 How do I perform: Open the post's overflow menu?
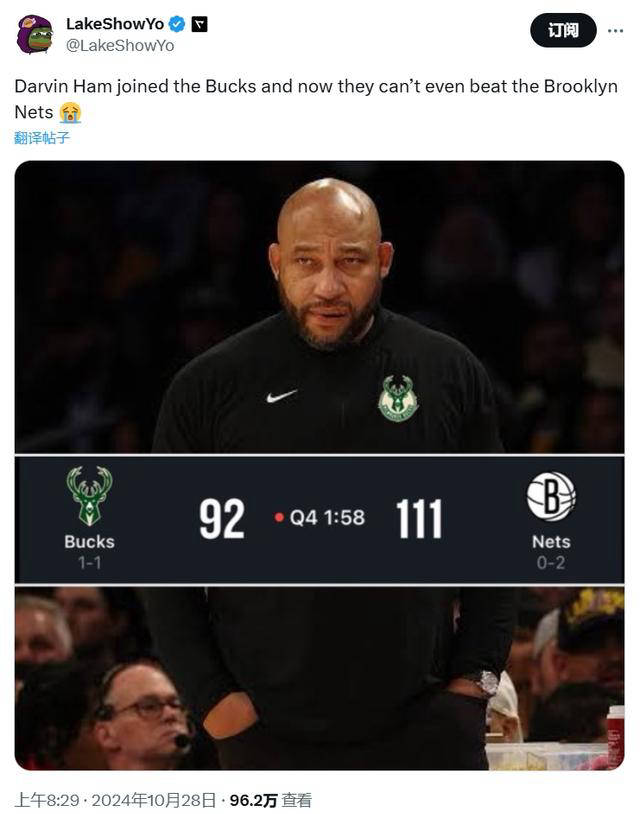(616, 30)
